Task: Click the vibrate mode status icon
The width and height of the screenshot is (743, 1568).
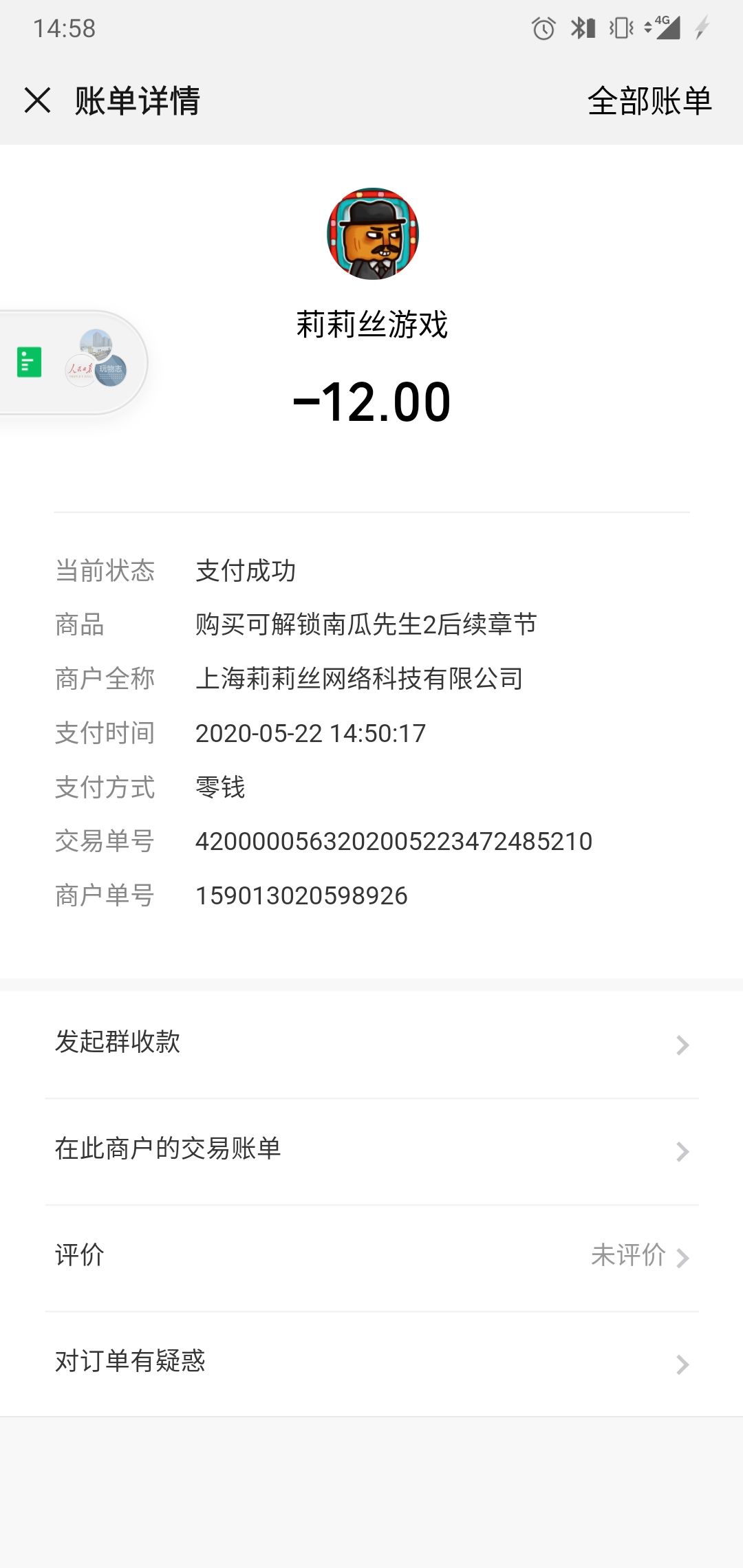Action: [x=621, y=29]
